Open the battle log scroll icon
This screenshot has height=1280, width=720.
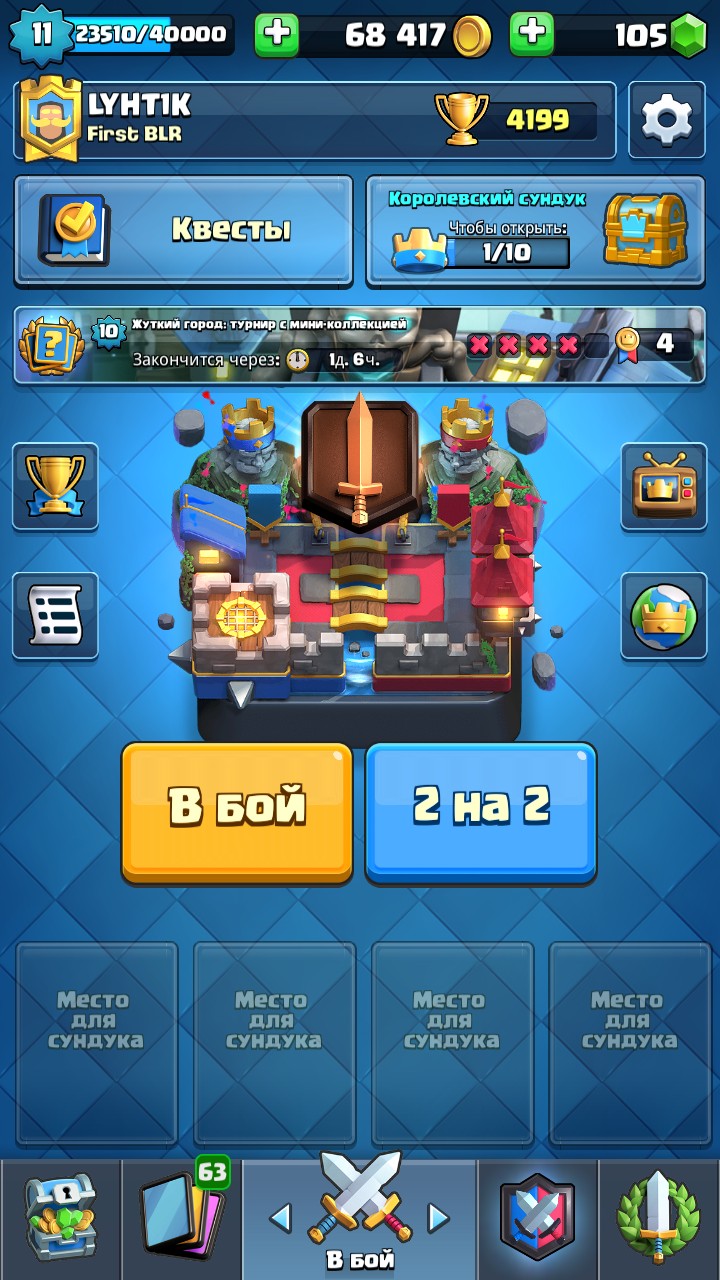[55, 615]
